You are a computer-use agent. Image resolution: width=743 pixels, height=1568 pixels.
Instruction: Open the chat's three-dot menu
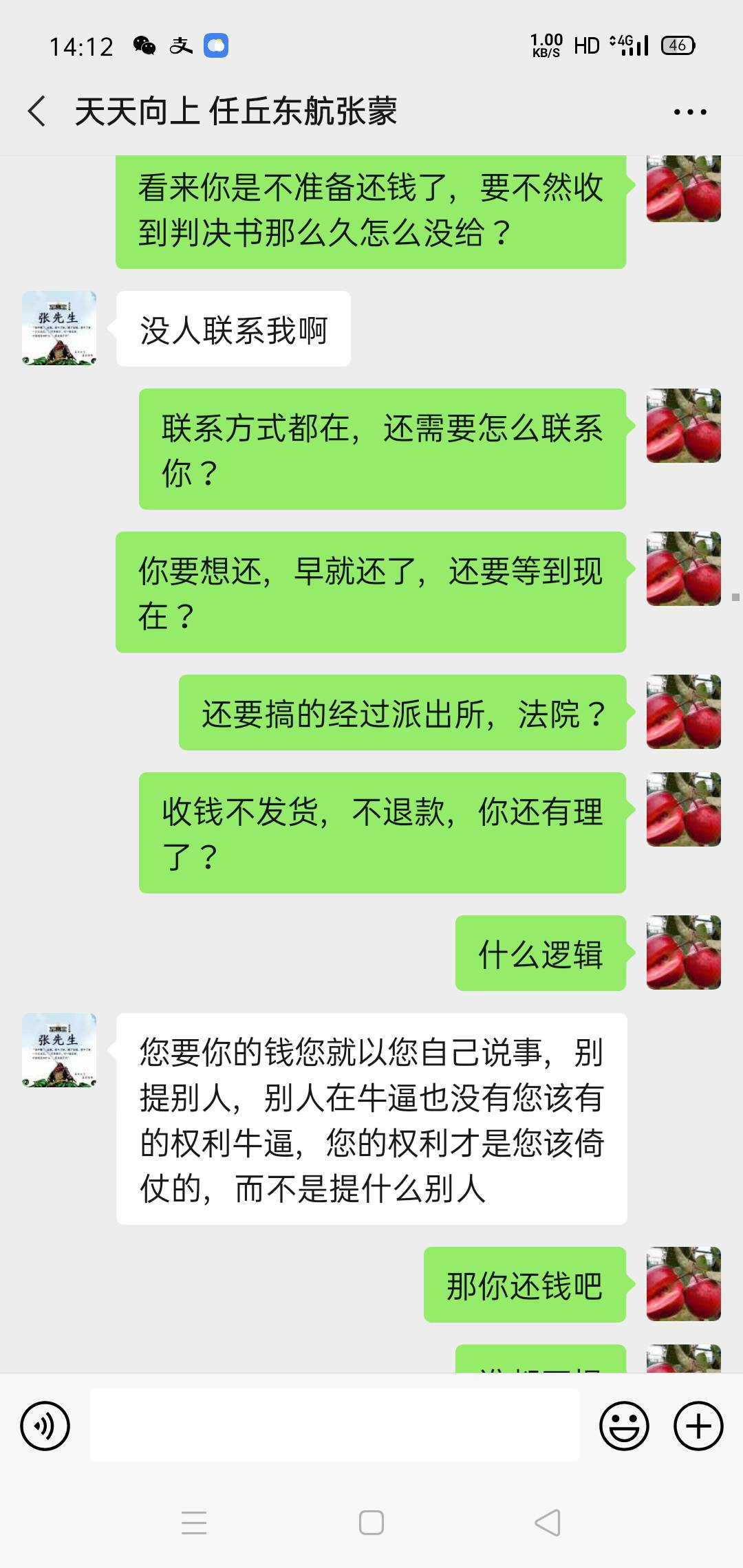[690, 111]
